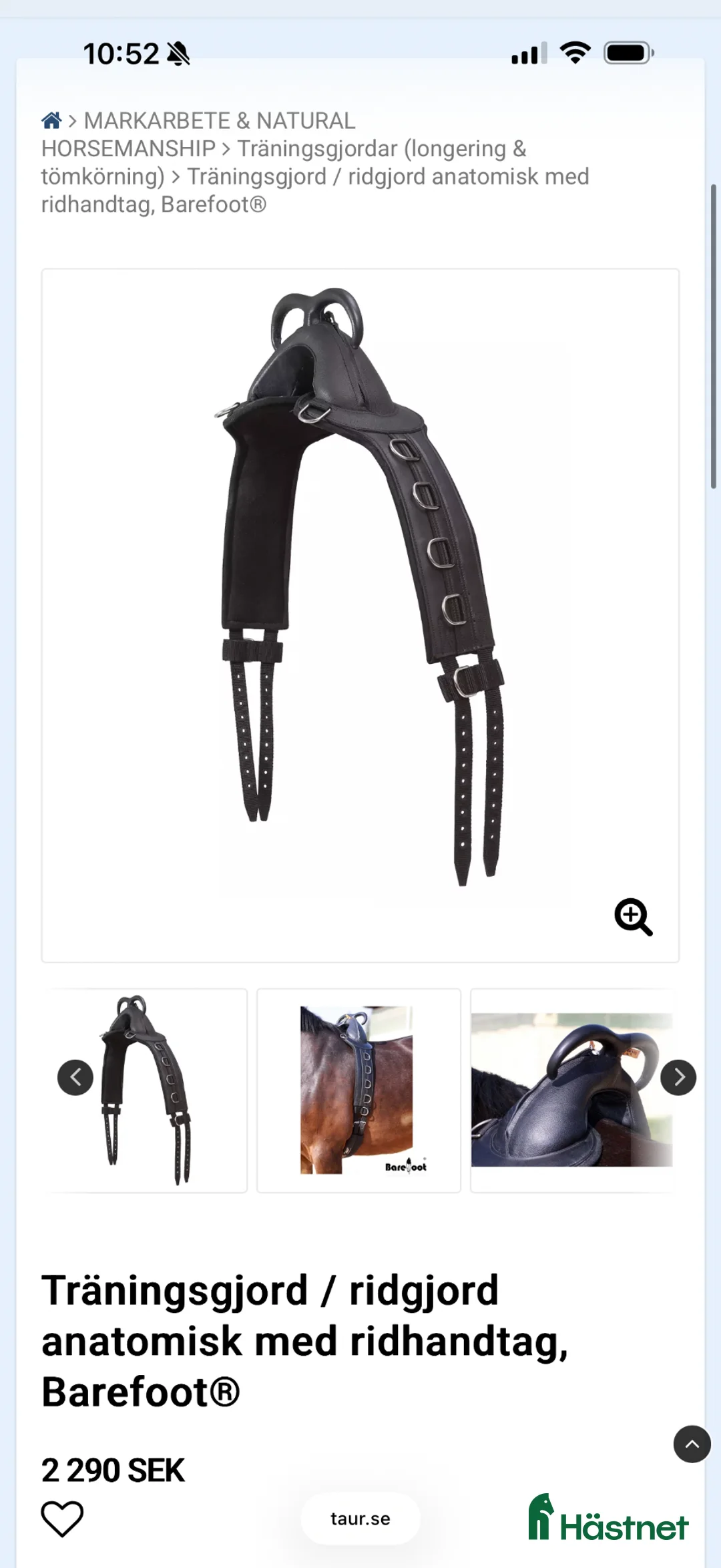Jump back to top of page
The width and height of the screenshot is (721, 1568).
692,1444
